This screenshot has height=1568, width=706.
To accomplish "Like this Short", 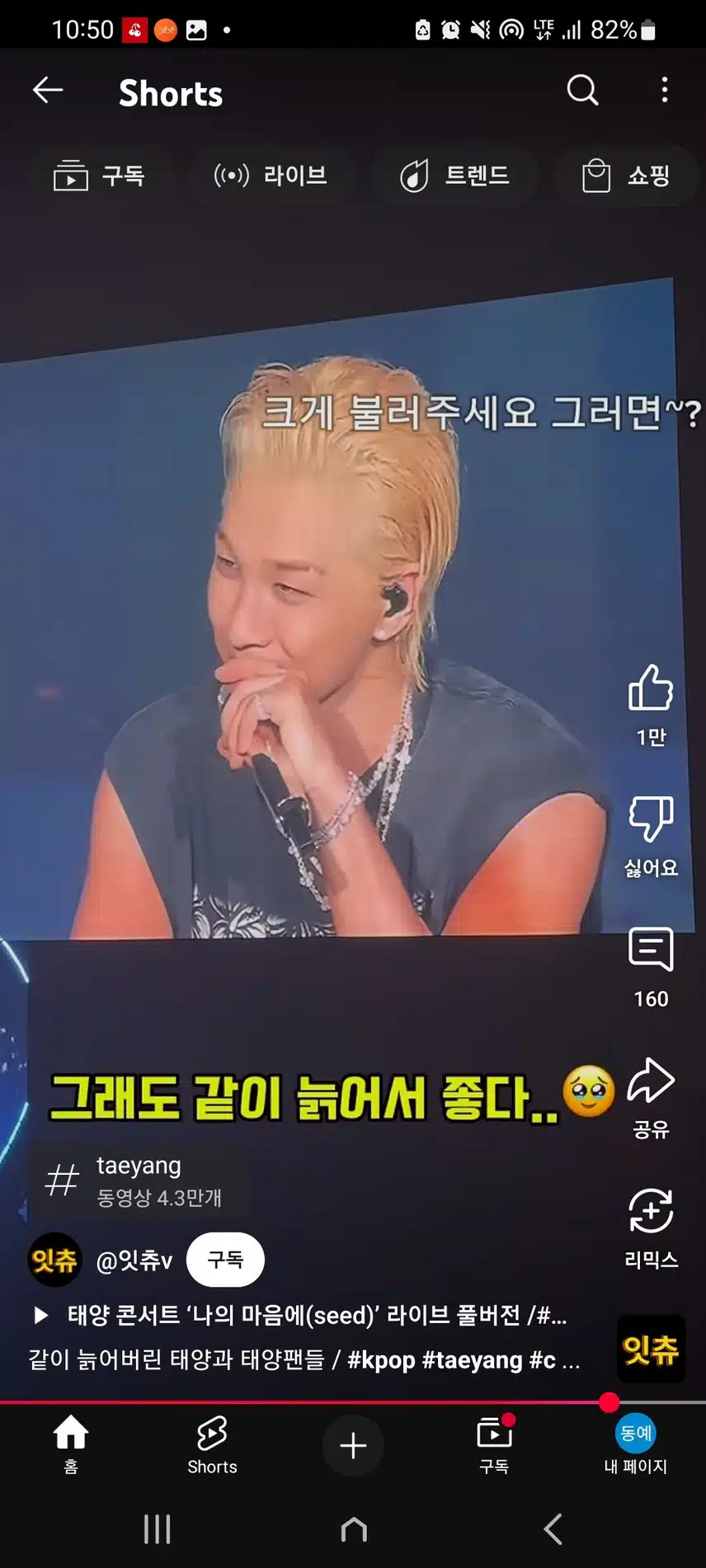I will (651, 689).
